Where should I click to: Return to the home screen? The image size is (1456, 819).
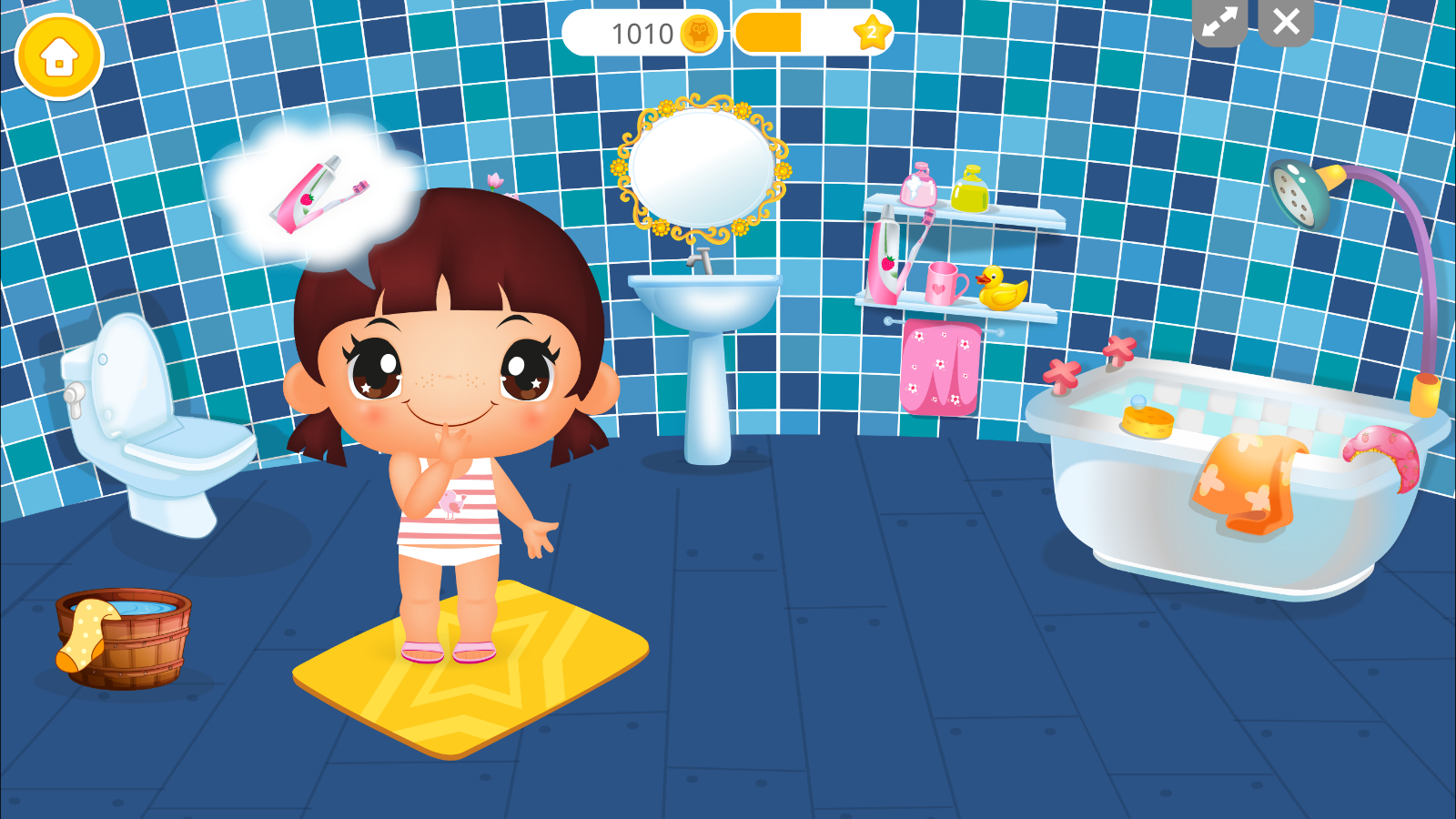pyautogui.click(x=59, y=56)
